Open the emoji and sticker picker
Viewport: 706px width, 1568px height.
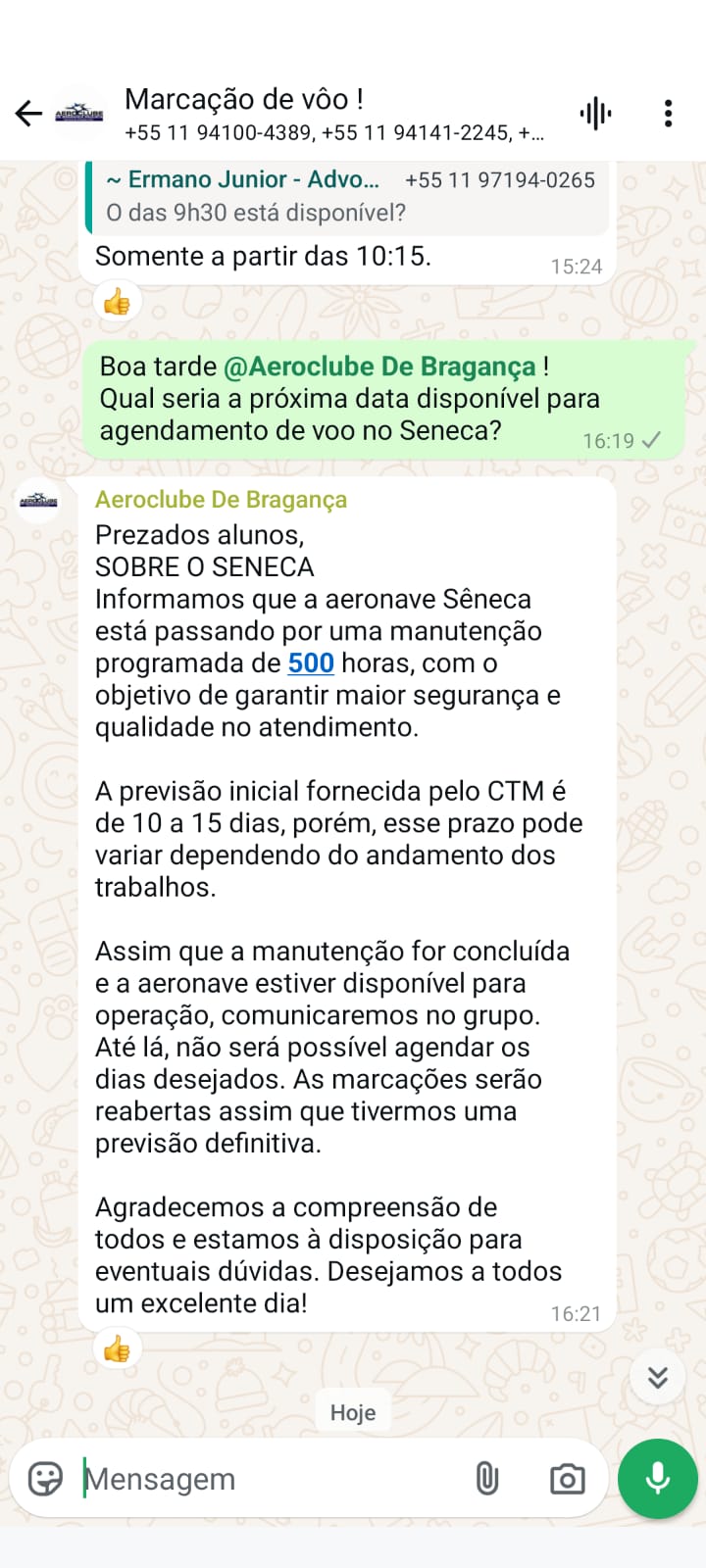point(45,1479)
